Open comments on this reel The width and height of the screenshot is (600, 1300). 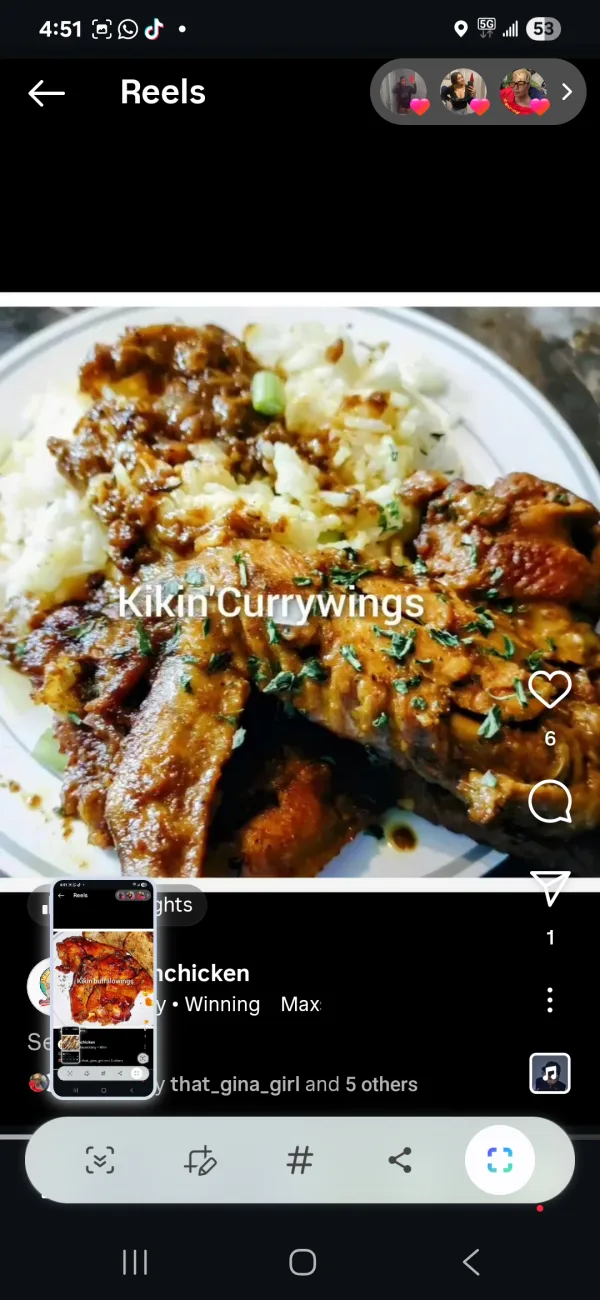[x=549, y=801]
